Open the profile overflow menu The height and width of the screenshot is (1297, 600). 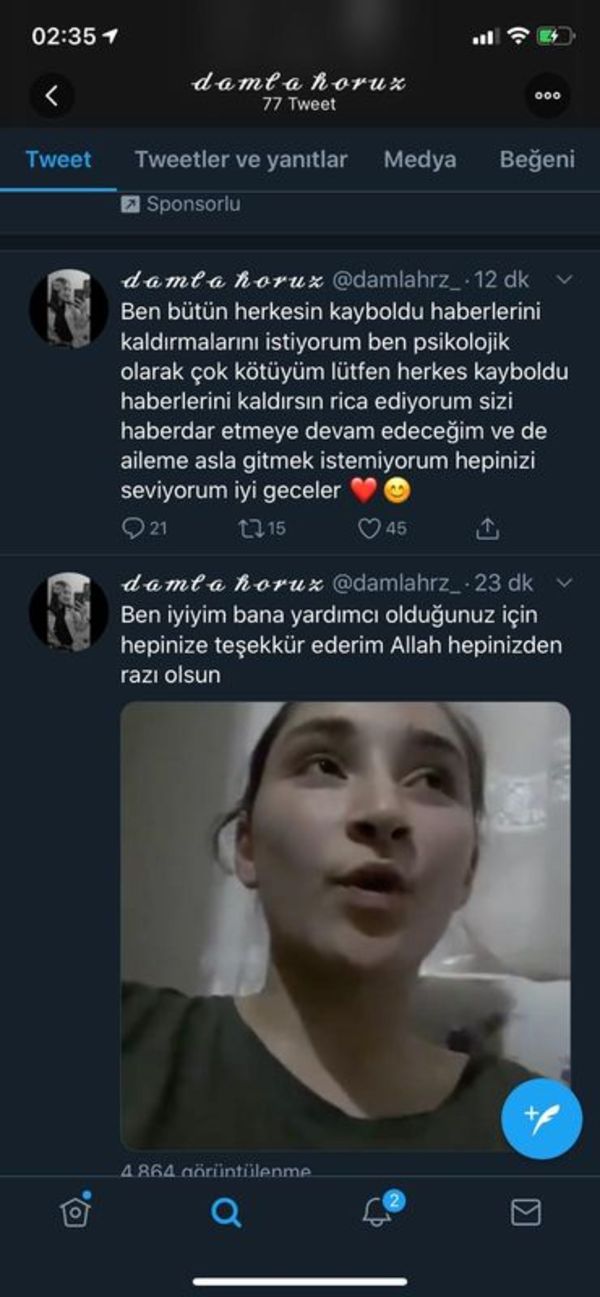547,96
